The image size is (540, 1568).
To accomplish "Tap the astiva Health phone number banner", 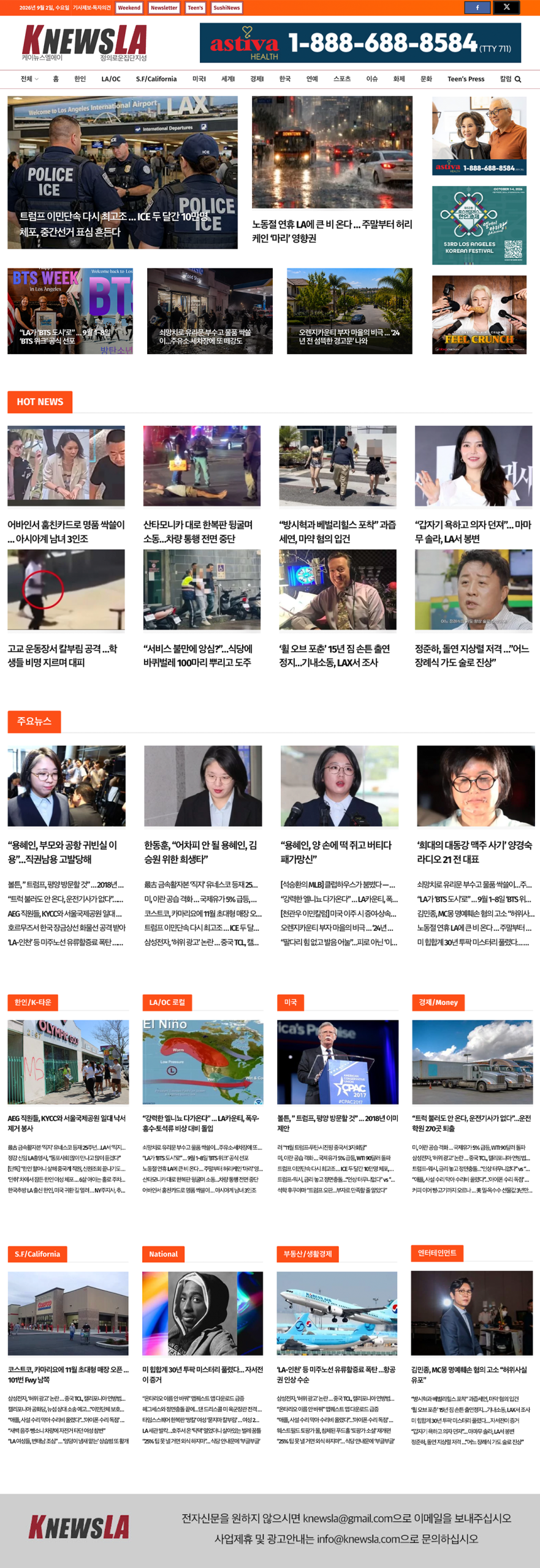I will tap(360, 43).
